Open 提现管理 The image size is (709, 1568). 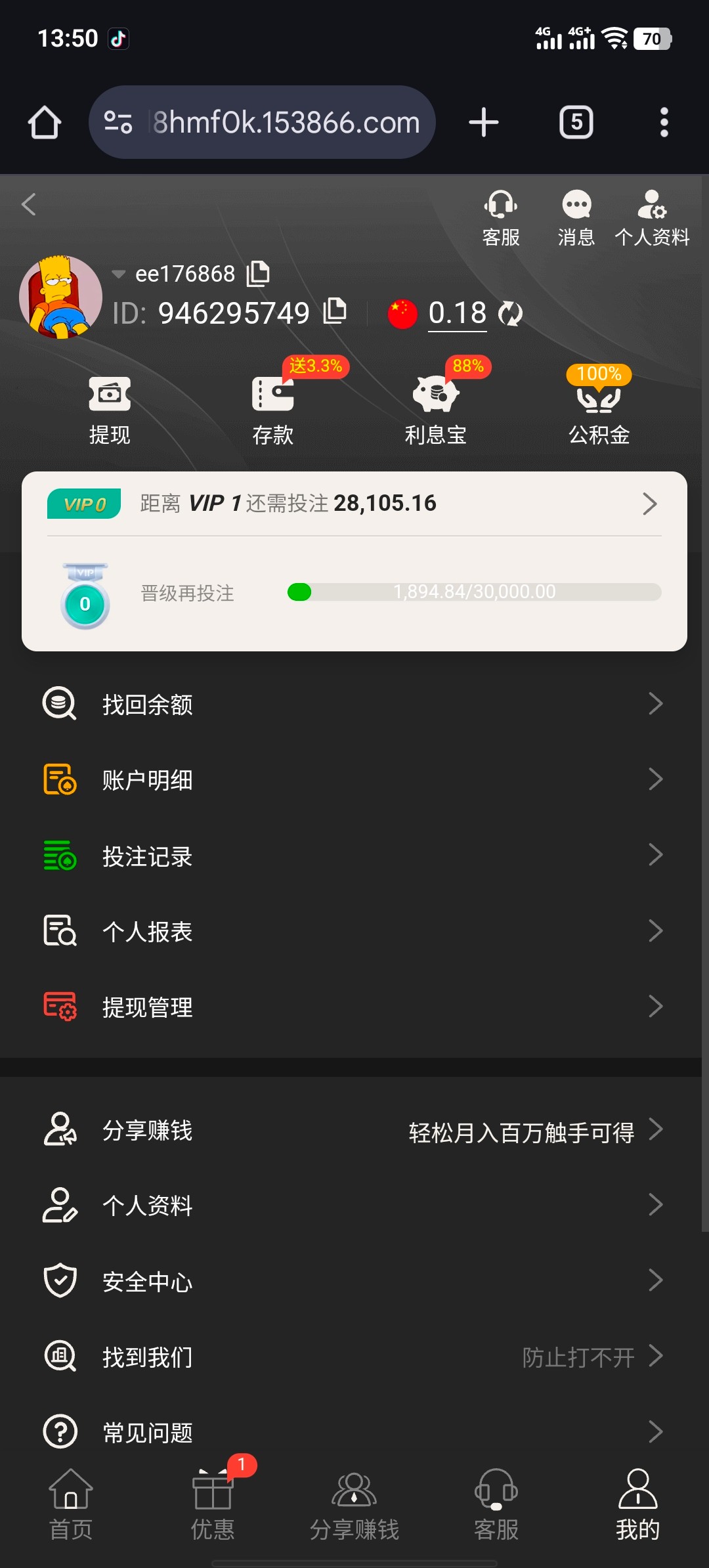(354, 1007)
